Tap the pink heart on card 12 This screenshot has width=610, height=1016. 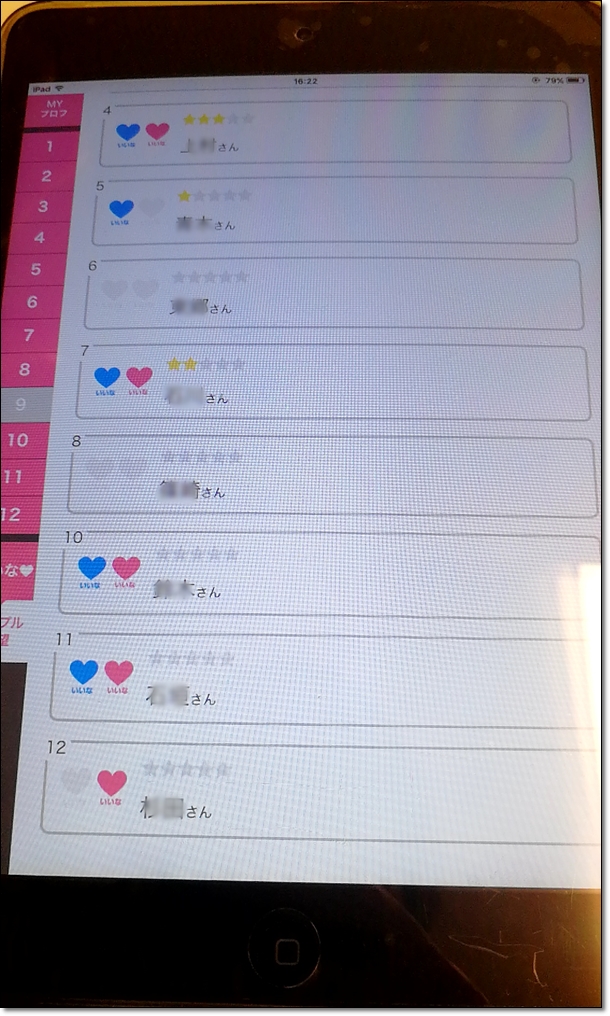coord(112,781)
